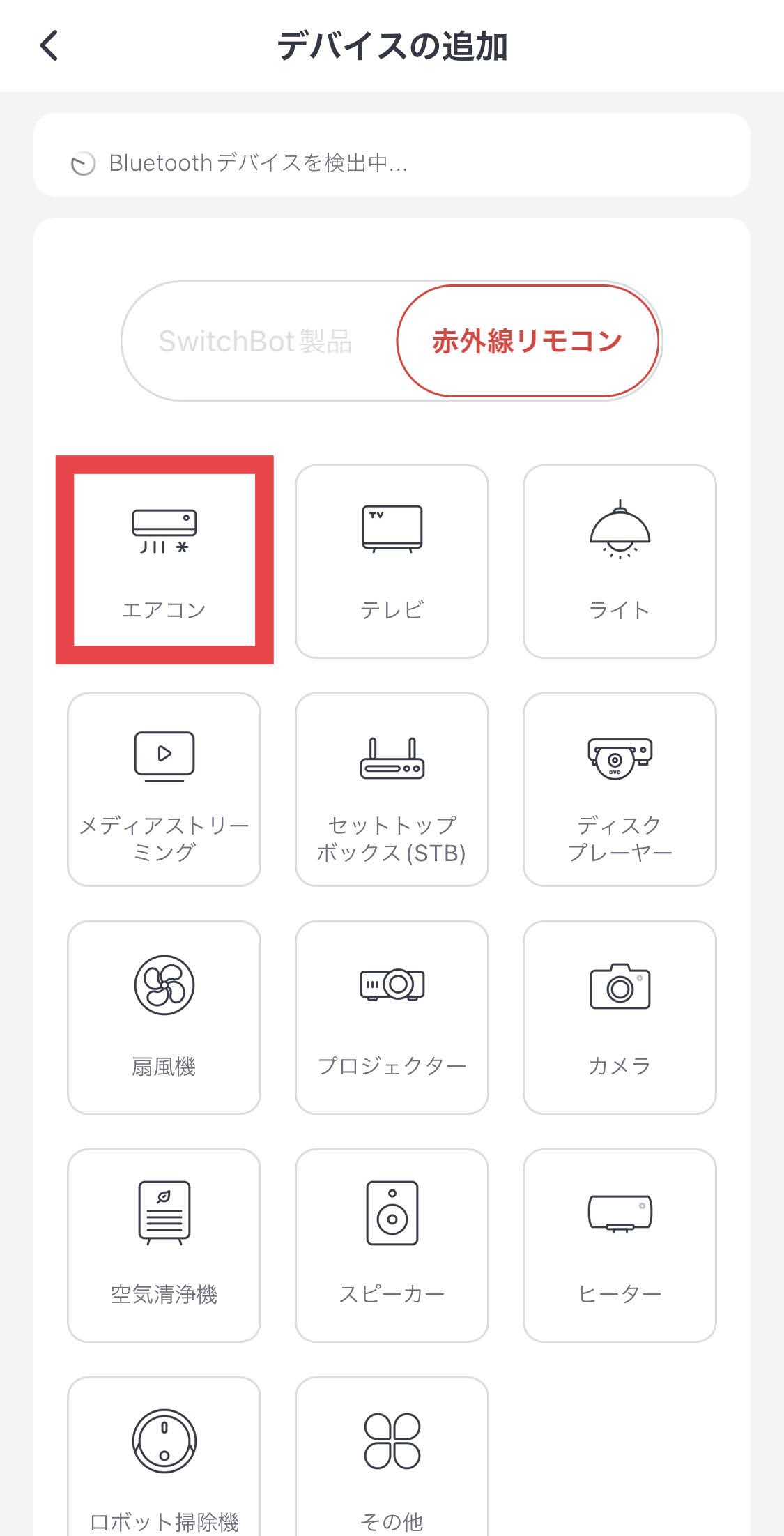784x1536 pixels.
Task: Open the 空気清浄機 tile
Action: click(164, 1245)
